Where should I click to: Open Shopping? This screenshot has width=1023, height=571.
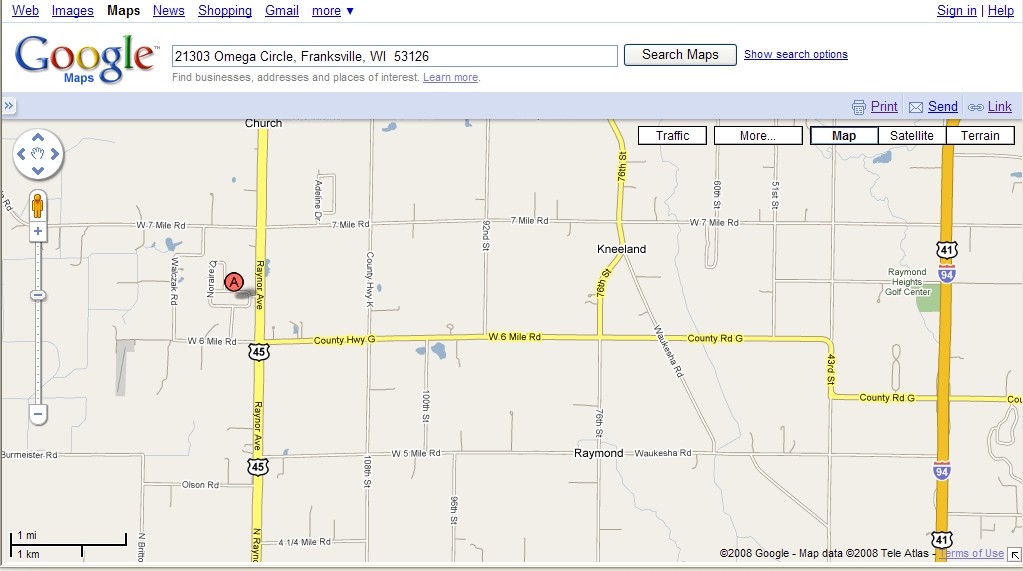point(224,10)
